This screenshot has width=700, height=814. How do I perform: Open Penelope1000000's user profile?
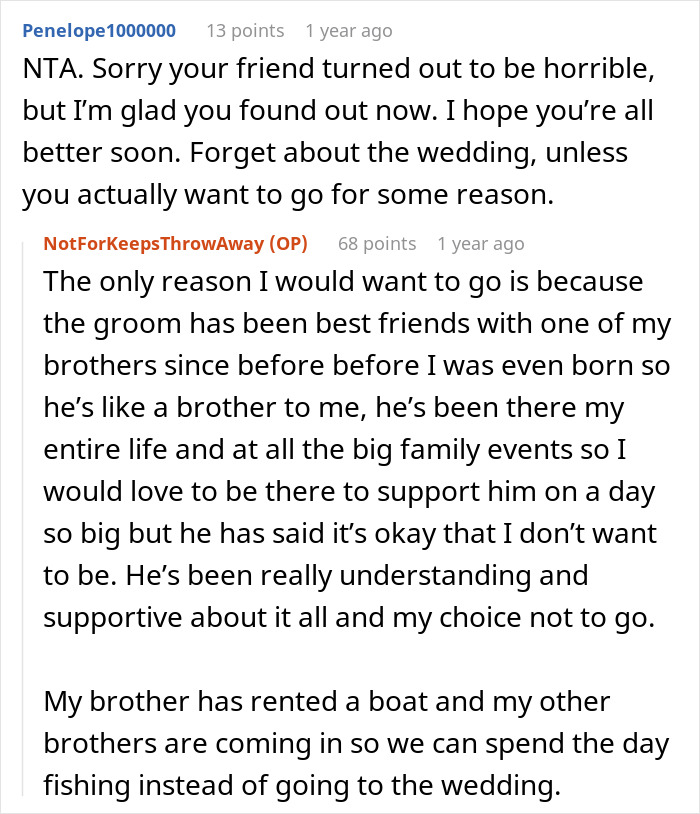coord(98,31)
